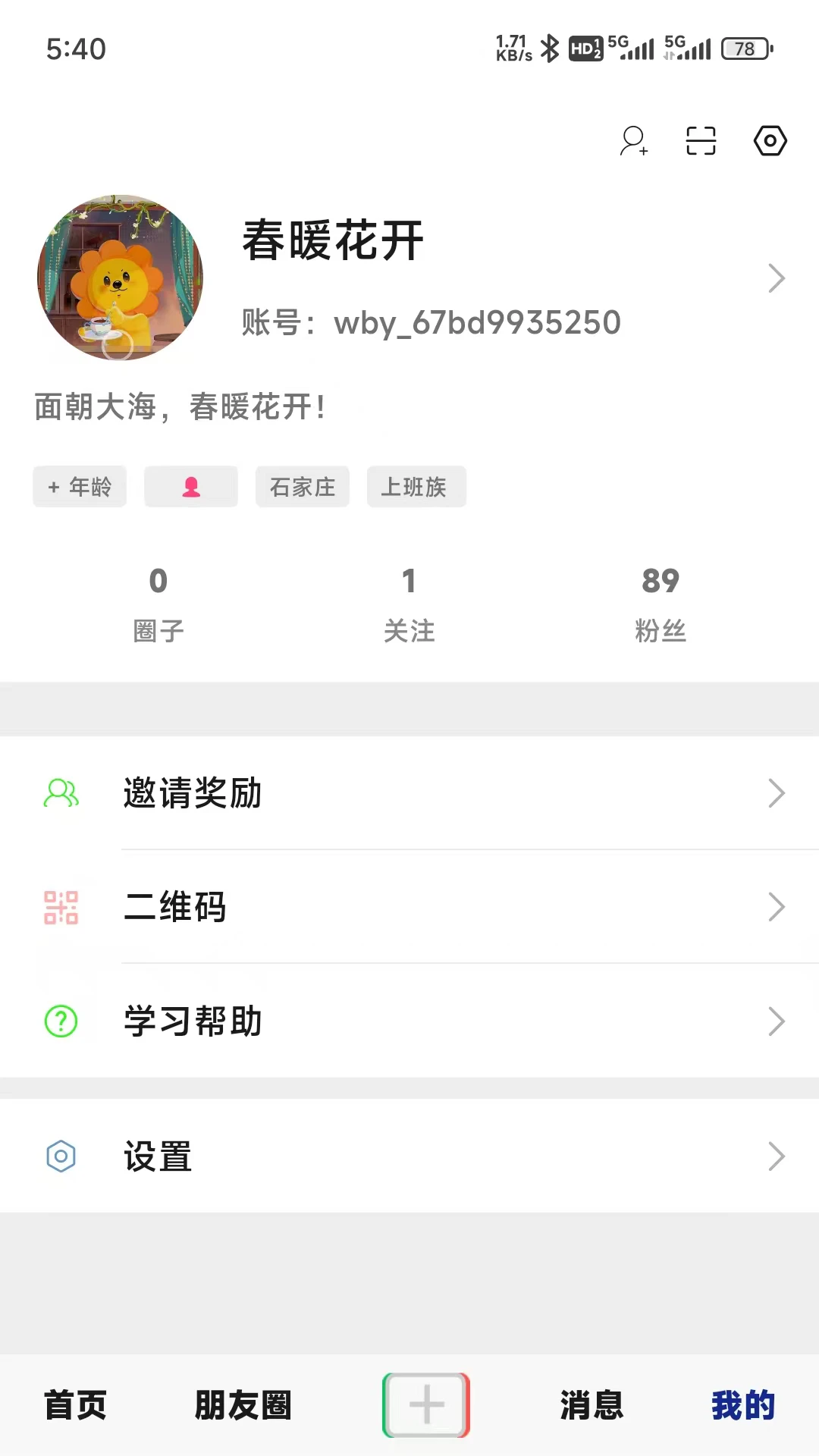Open the QR code scanner icon
819x1456 pixels.
pos(699,141)
